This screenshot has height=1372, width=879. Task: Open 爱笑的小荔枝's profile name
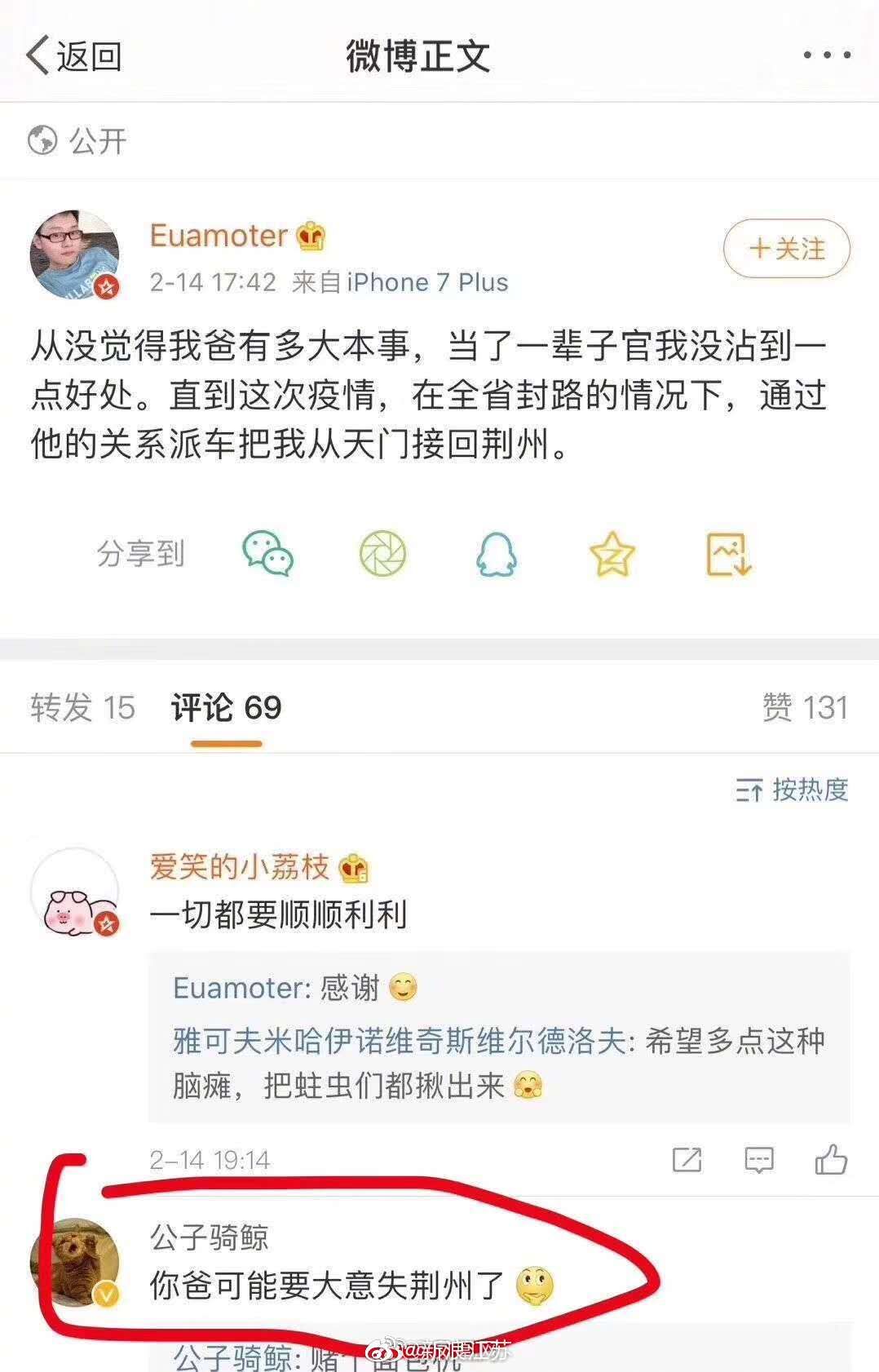click(x=240, y=866)
